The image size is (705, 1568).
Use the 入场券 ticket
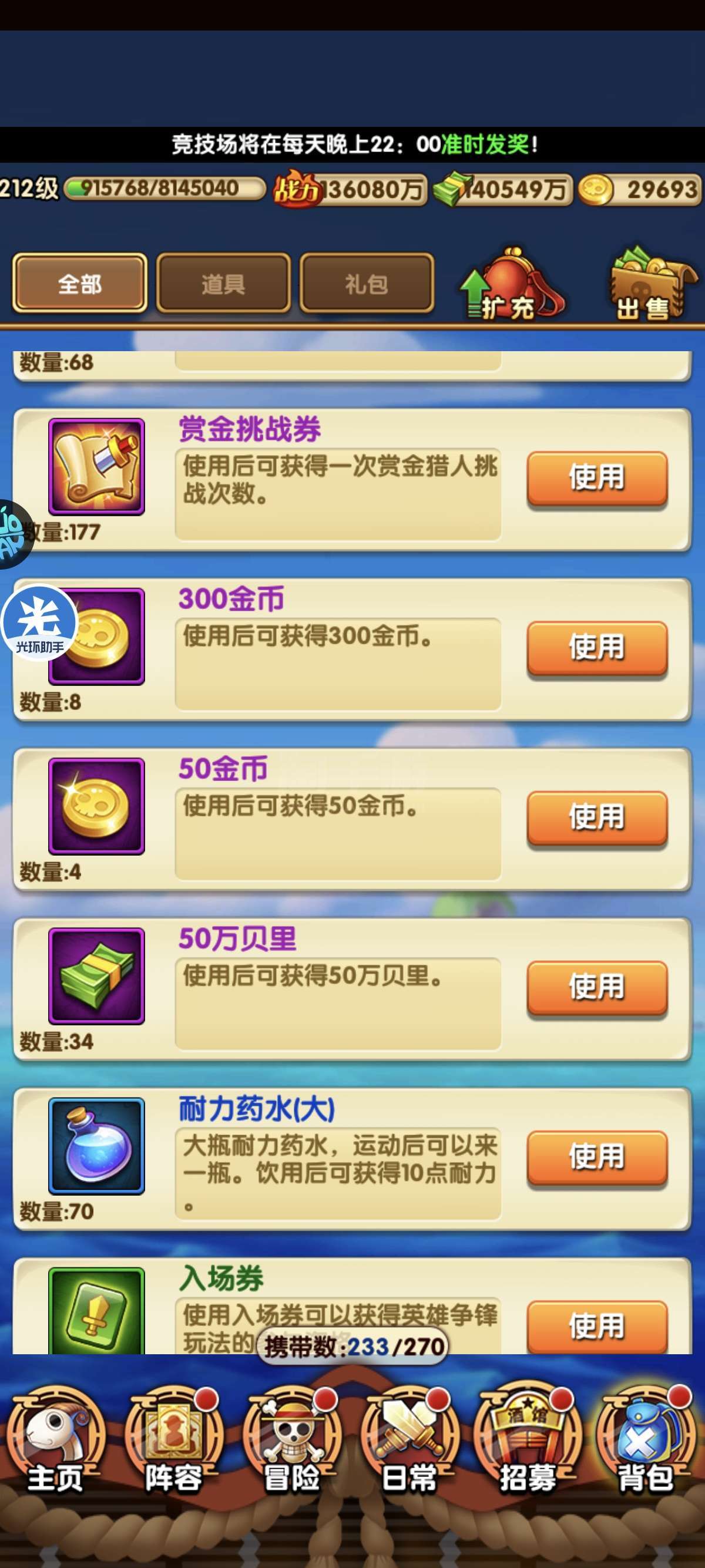click(597, 1327)
